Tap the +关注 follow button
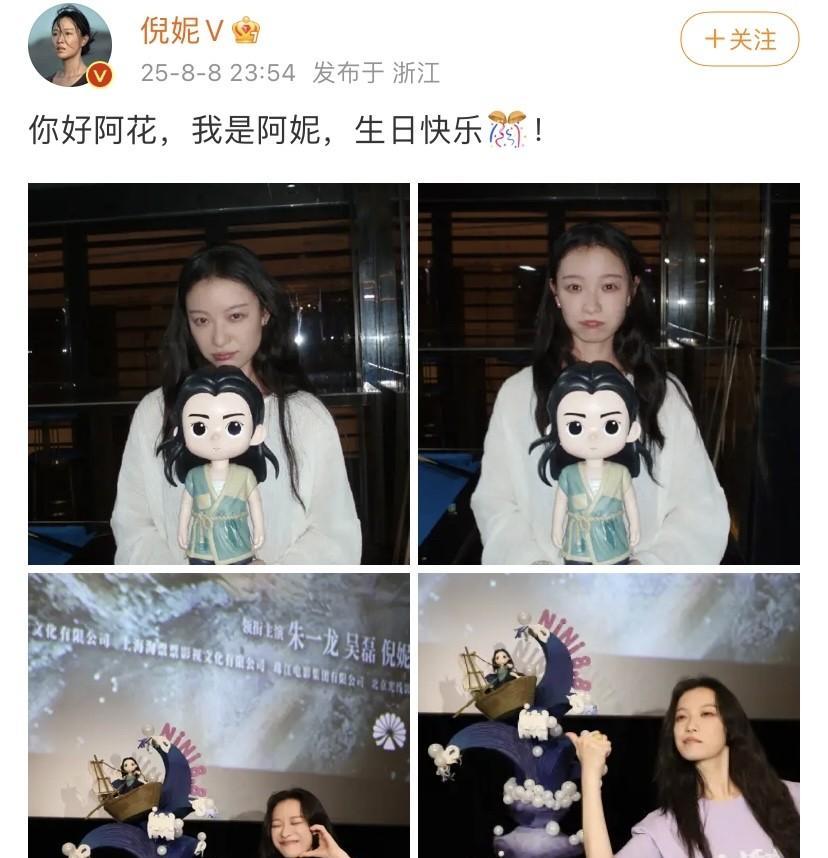The width and height of the screenshot is (828, 858). tap(739, 39)
